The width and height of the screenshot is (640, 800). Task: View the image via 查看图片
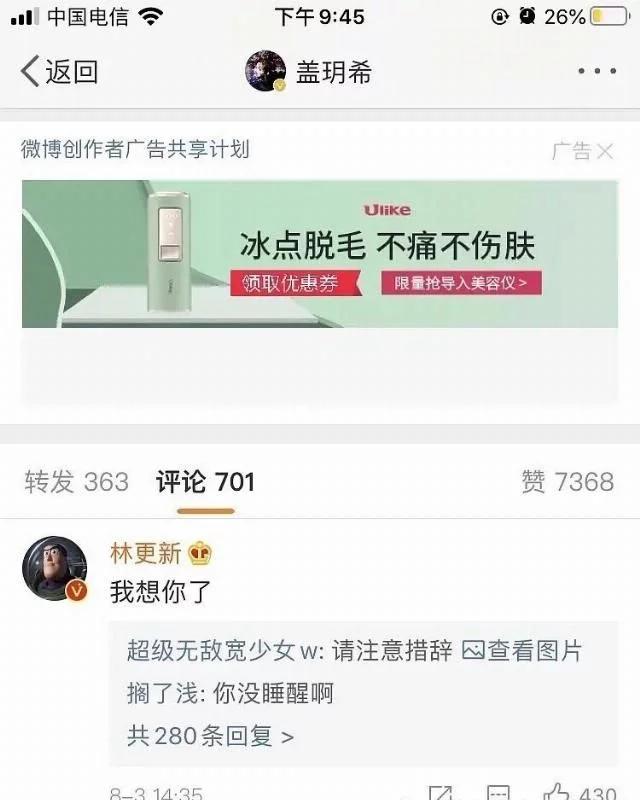point(521,651)
